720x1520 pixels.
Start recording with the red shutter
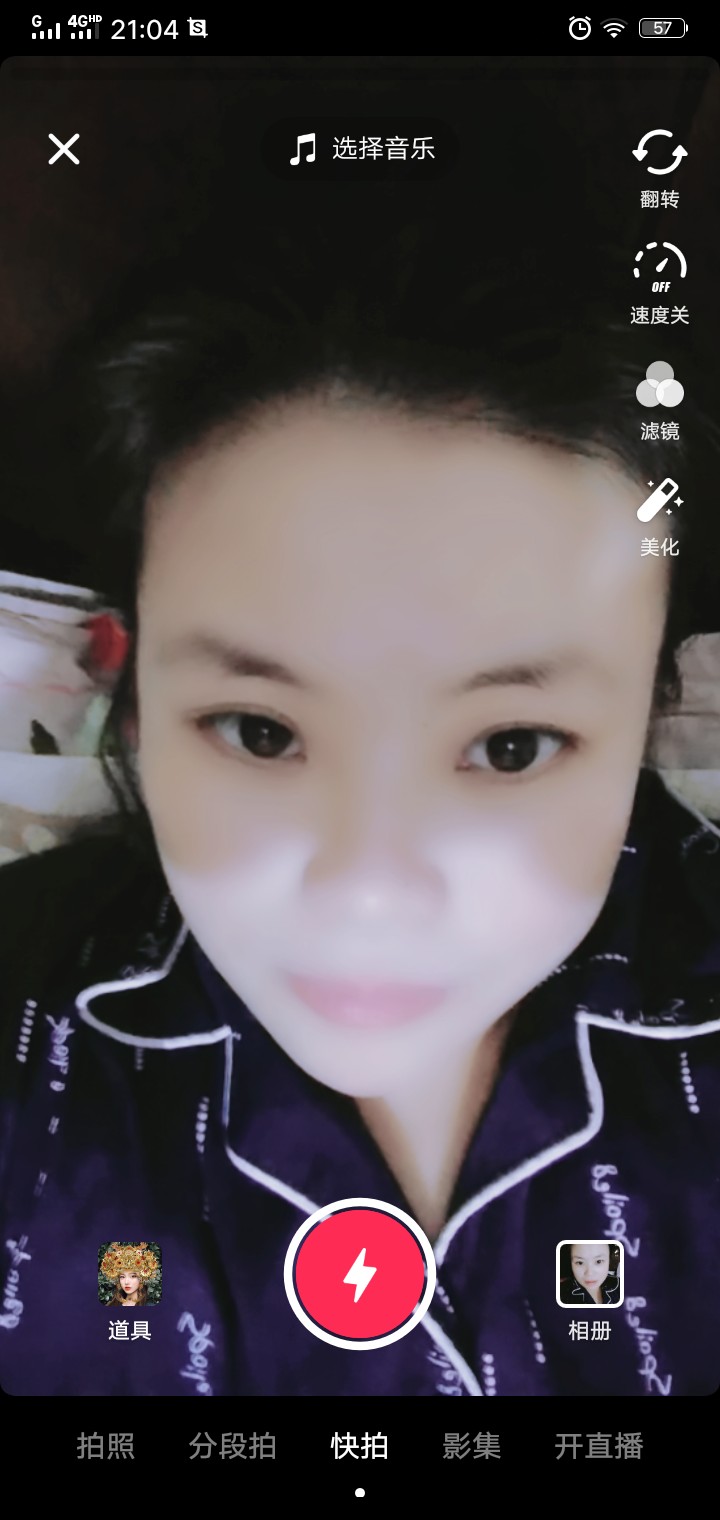coord(360,1274)
